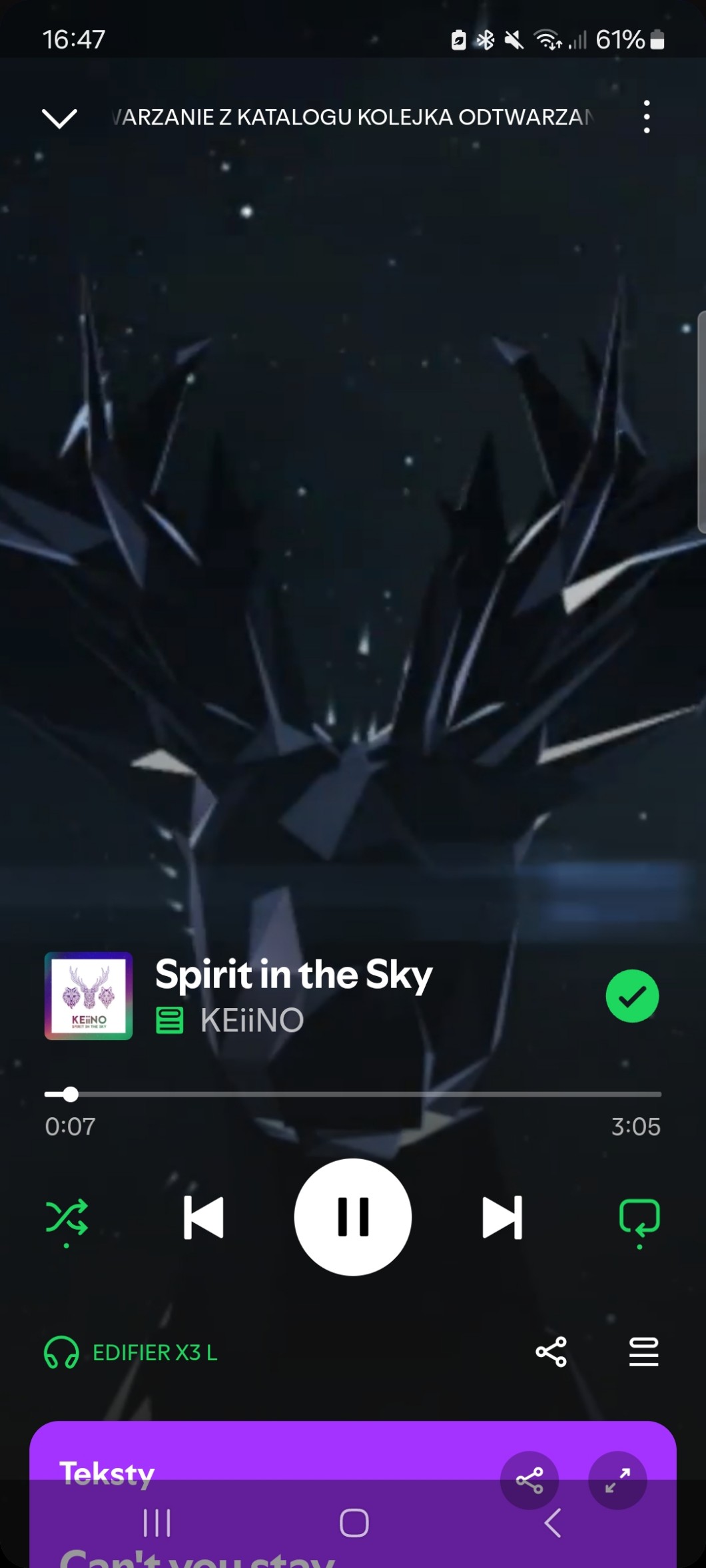This screenshot has width=706, height=1568.
Task: Expand the lyrics to full screen
Action: tap(617, 1480)
